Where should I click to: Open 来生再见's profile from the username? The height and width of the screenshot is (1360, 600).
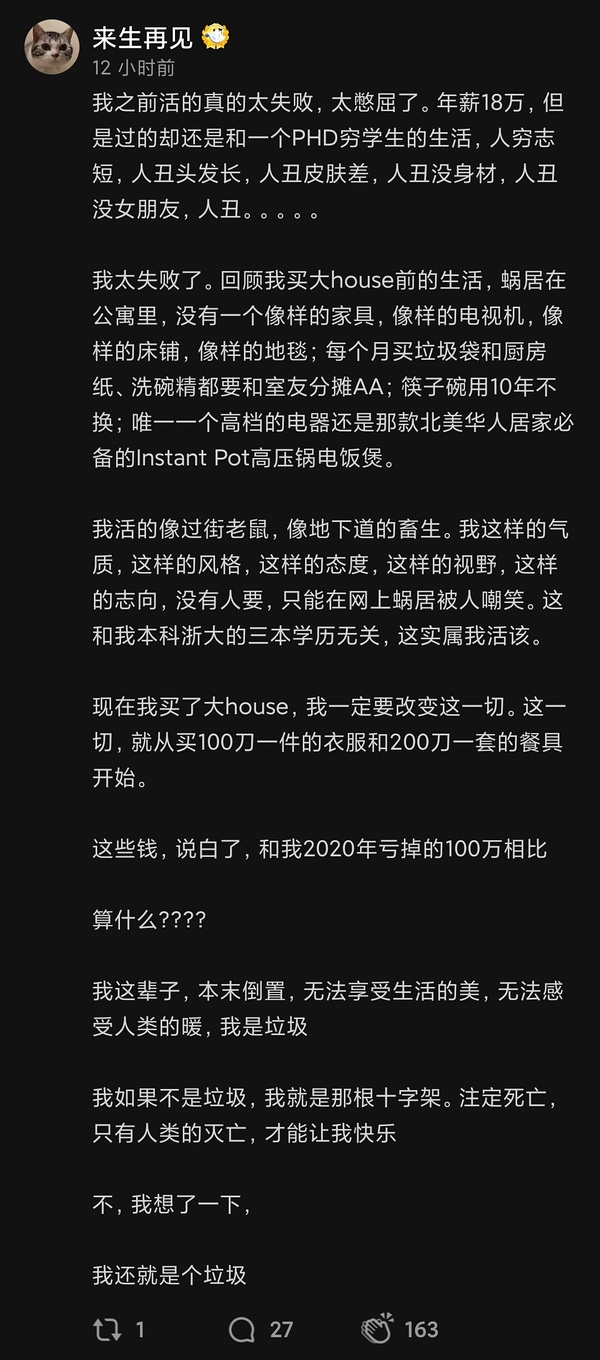click(141, 39)
